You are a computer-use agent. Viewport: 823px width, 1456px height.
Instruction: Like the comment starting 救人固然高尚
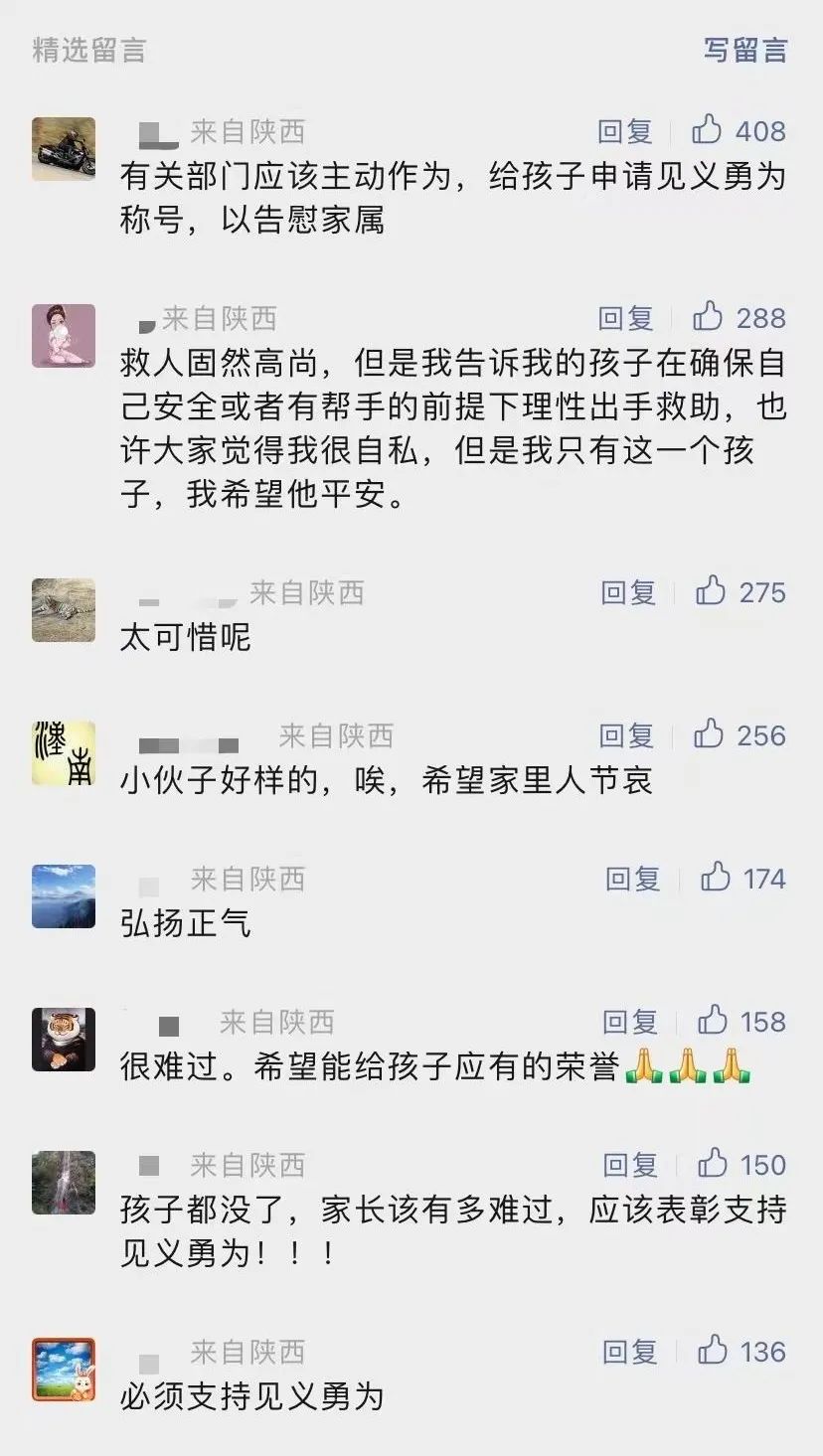click(x=708, y=317)
